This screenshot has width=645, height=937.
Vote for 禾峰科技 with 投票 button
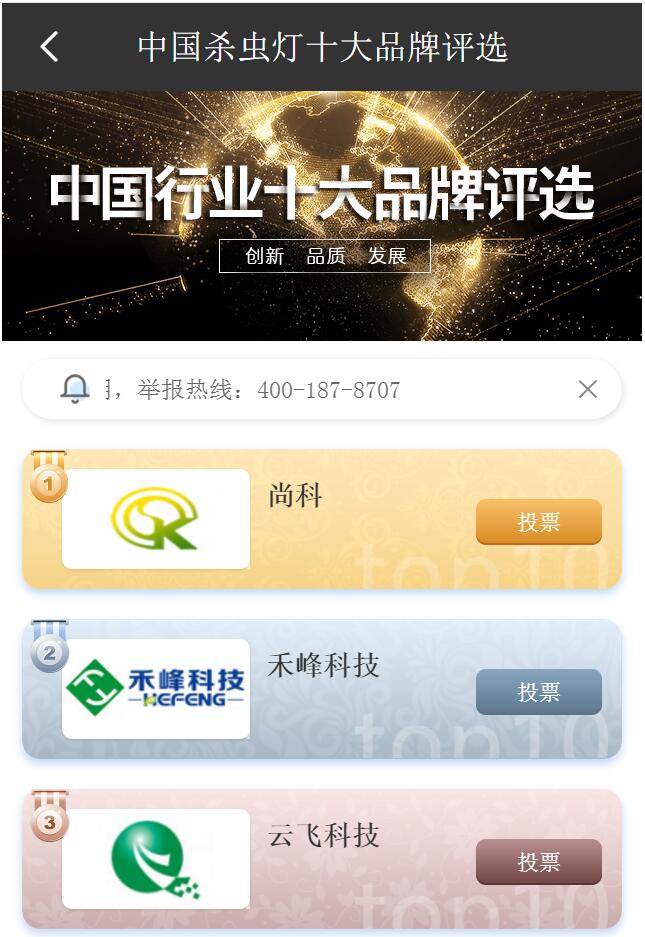538,692
